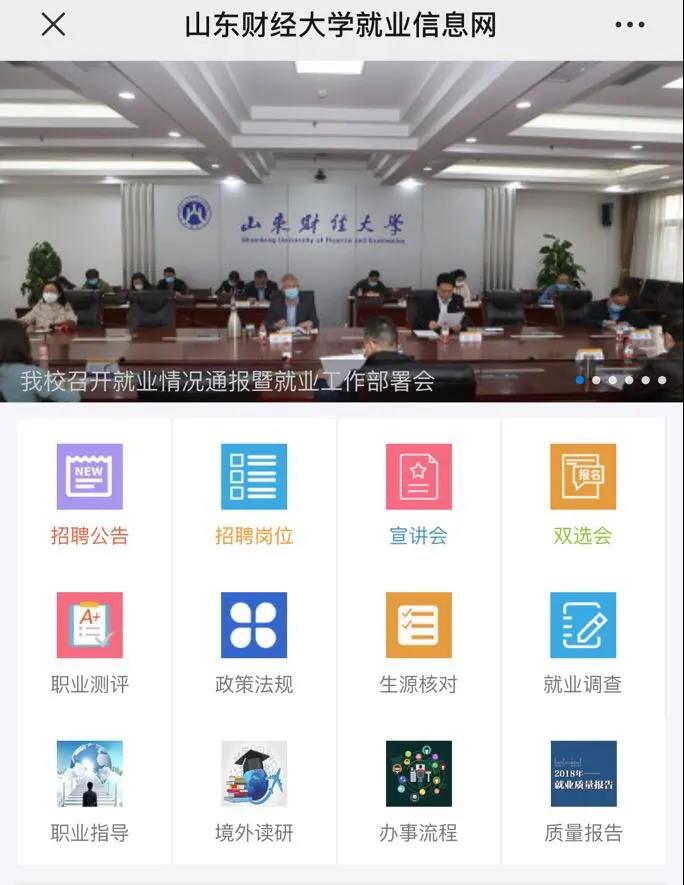
Task: Tap the banner carousel page indicator dots
Action: pos(621,380)
